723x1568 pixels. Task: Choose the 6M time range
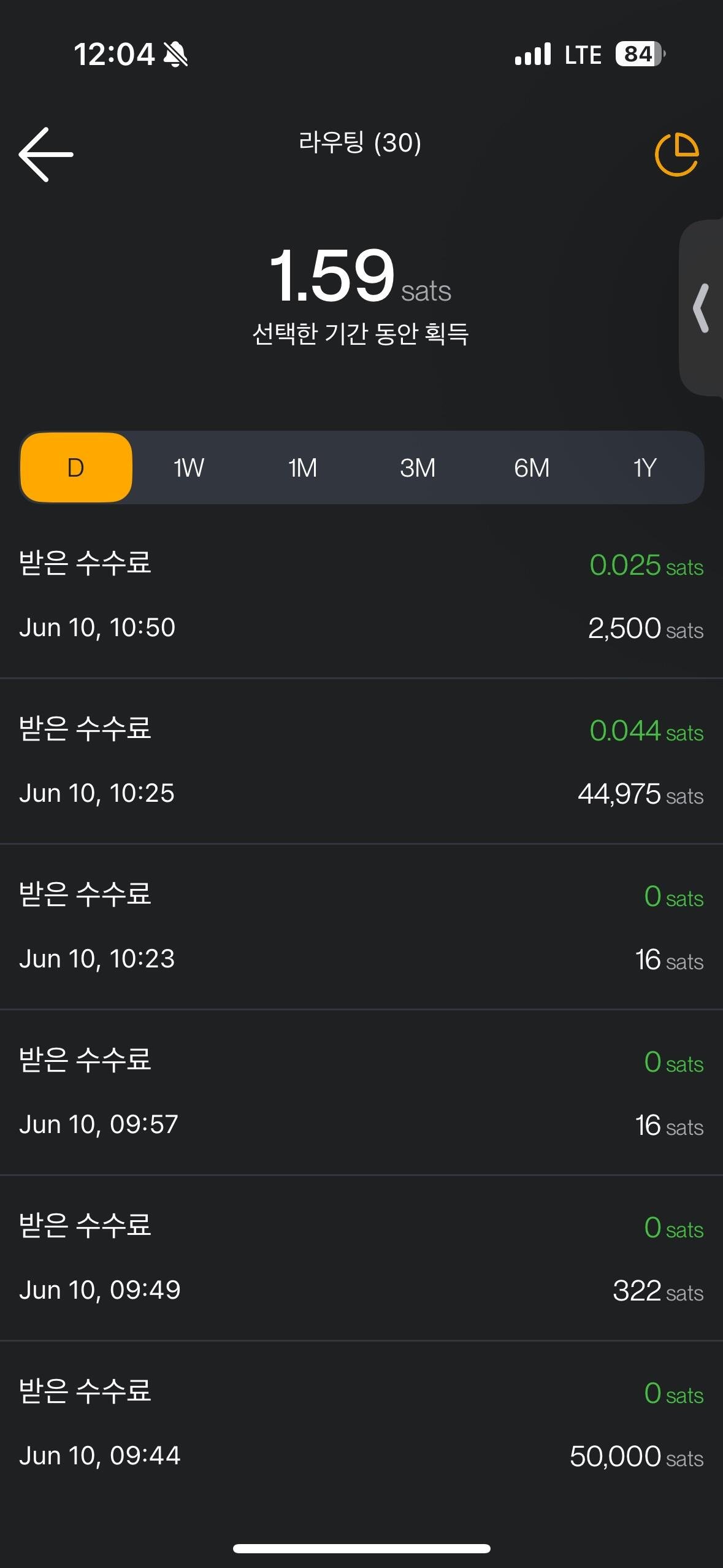pyautogui.click(x=532, y=467)
